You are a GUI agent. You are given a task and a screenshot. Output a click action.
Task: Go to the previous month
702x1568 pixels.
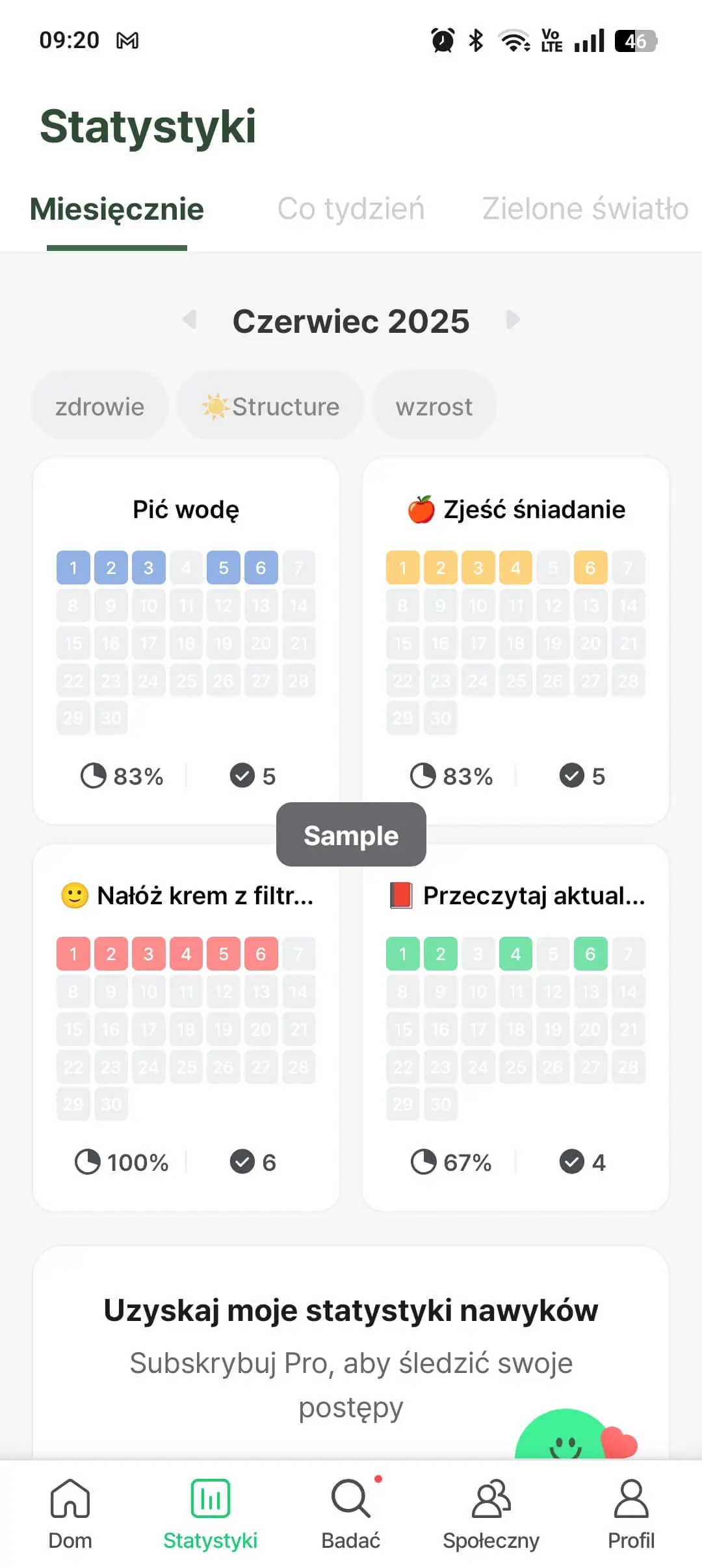189,320
